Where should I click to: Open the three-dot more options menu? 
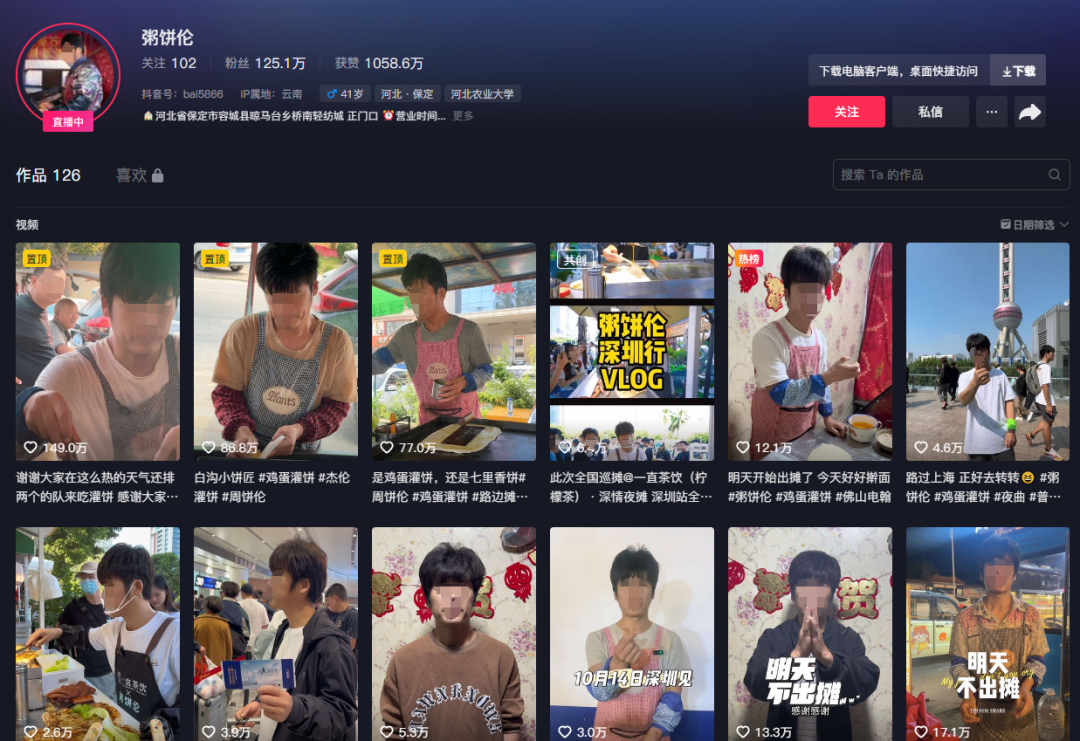click(x=991, y=112)
